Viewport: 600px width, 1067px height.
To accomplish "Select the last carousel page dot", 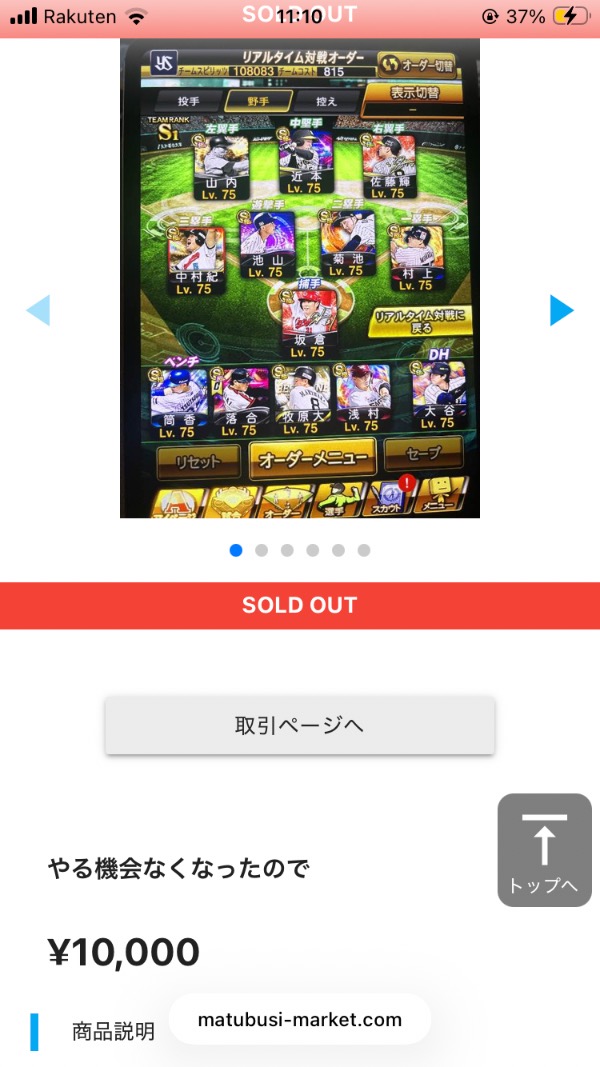I will click(x=364, y=550).
